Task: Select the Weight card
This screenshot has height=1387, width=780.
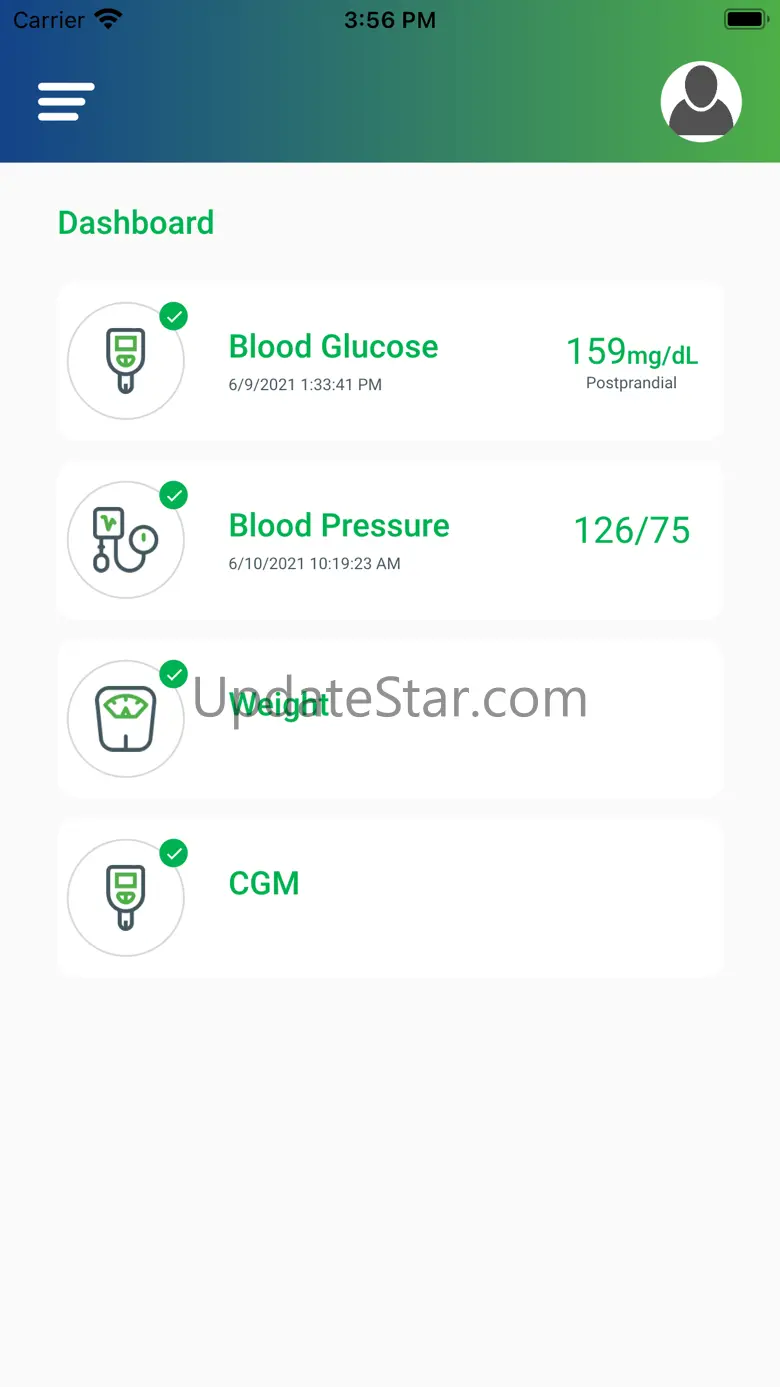Action: coord(390,719)
